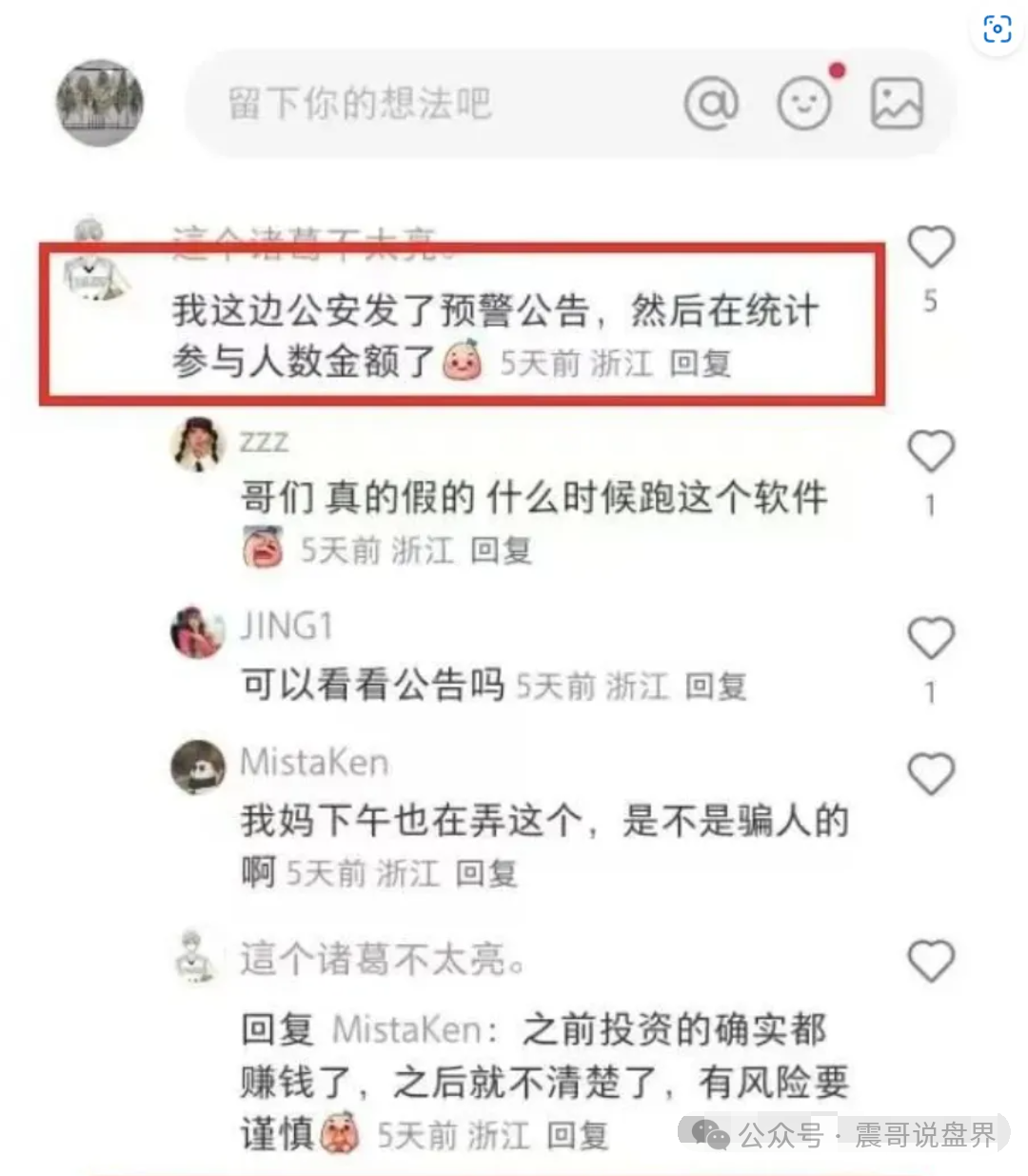Like the comment about 公安发了预警公告
Viewport: 1028px width, 1176px height.
tap(930, 249)
